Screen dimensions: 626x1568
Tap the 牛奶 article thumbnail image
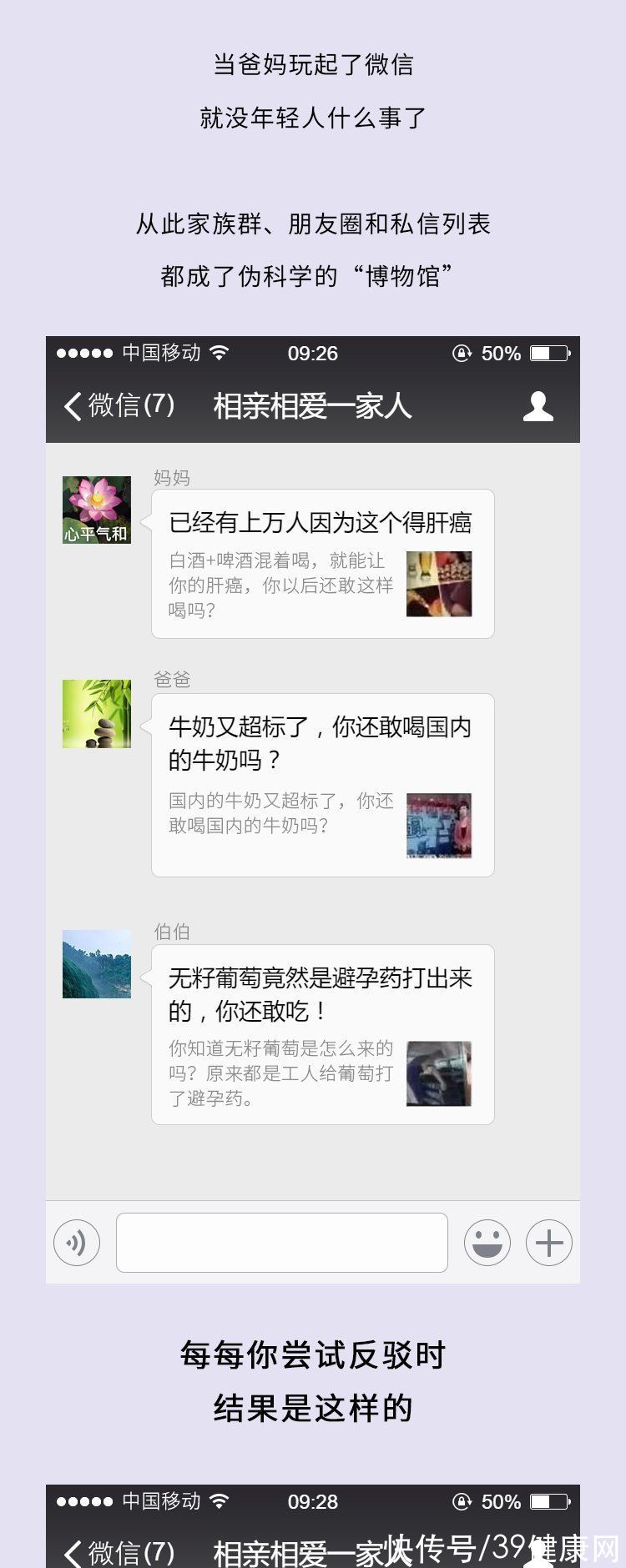[441, 826]
